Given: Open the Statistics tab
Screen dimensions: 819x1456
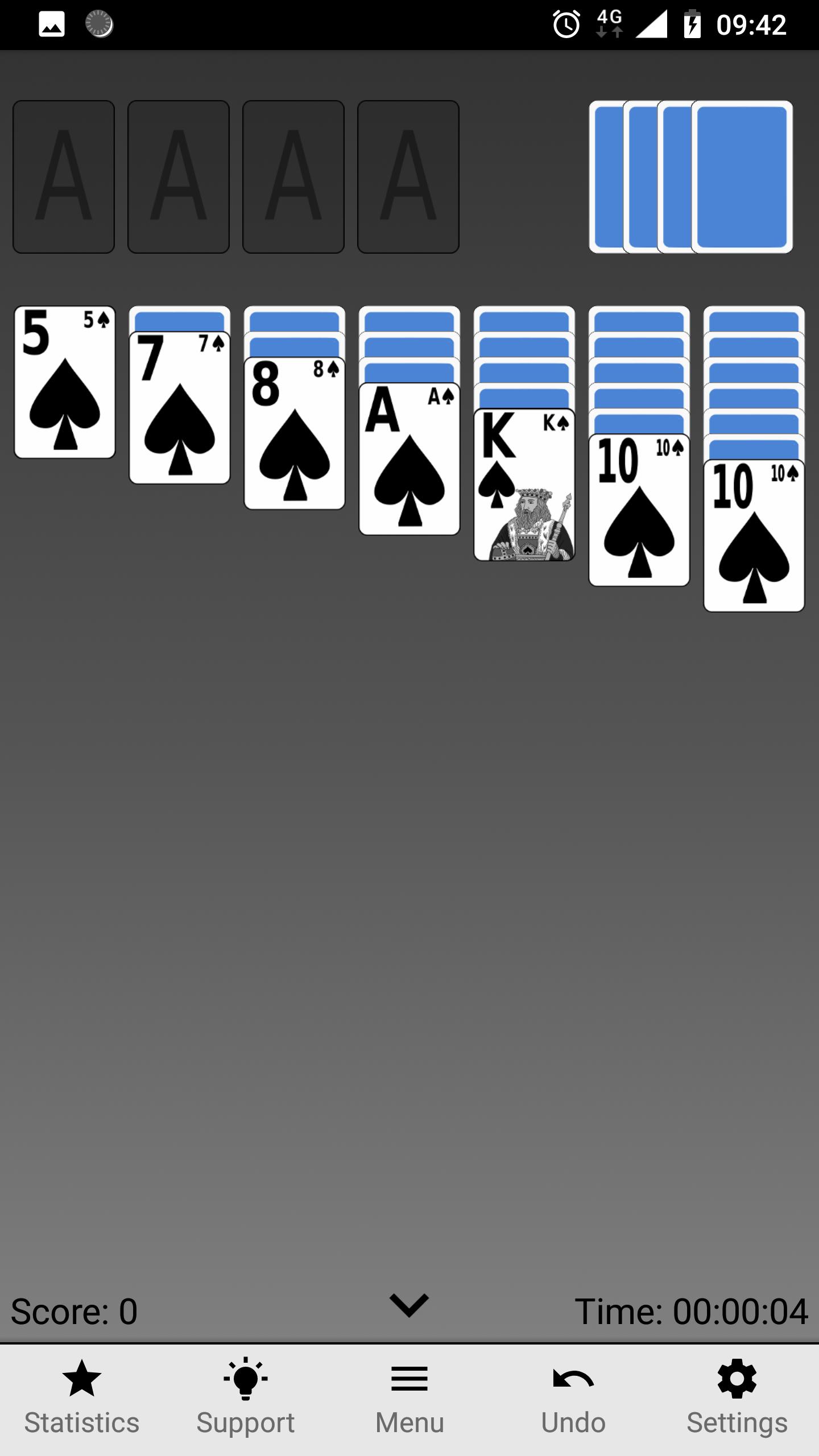Looking at the screenshot, I should point(82,1400).
